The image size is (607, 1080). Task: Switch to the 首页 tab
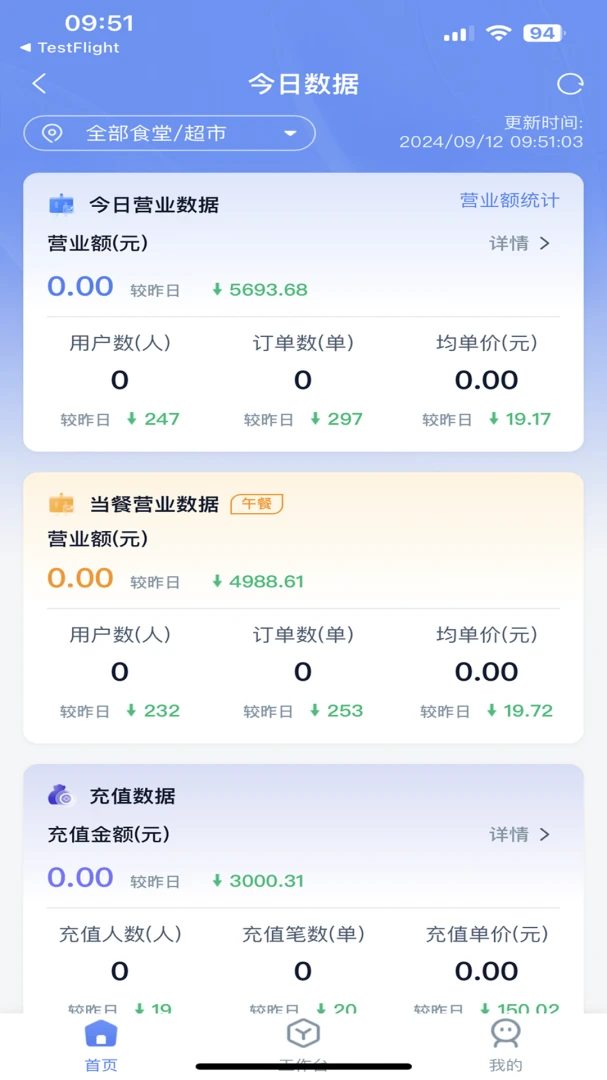pyautogui.click(x=101, y=1046)
